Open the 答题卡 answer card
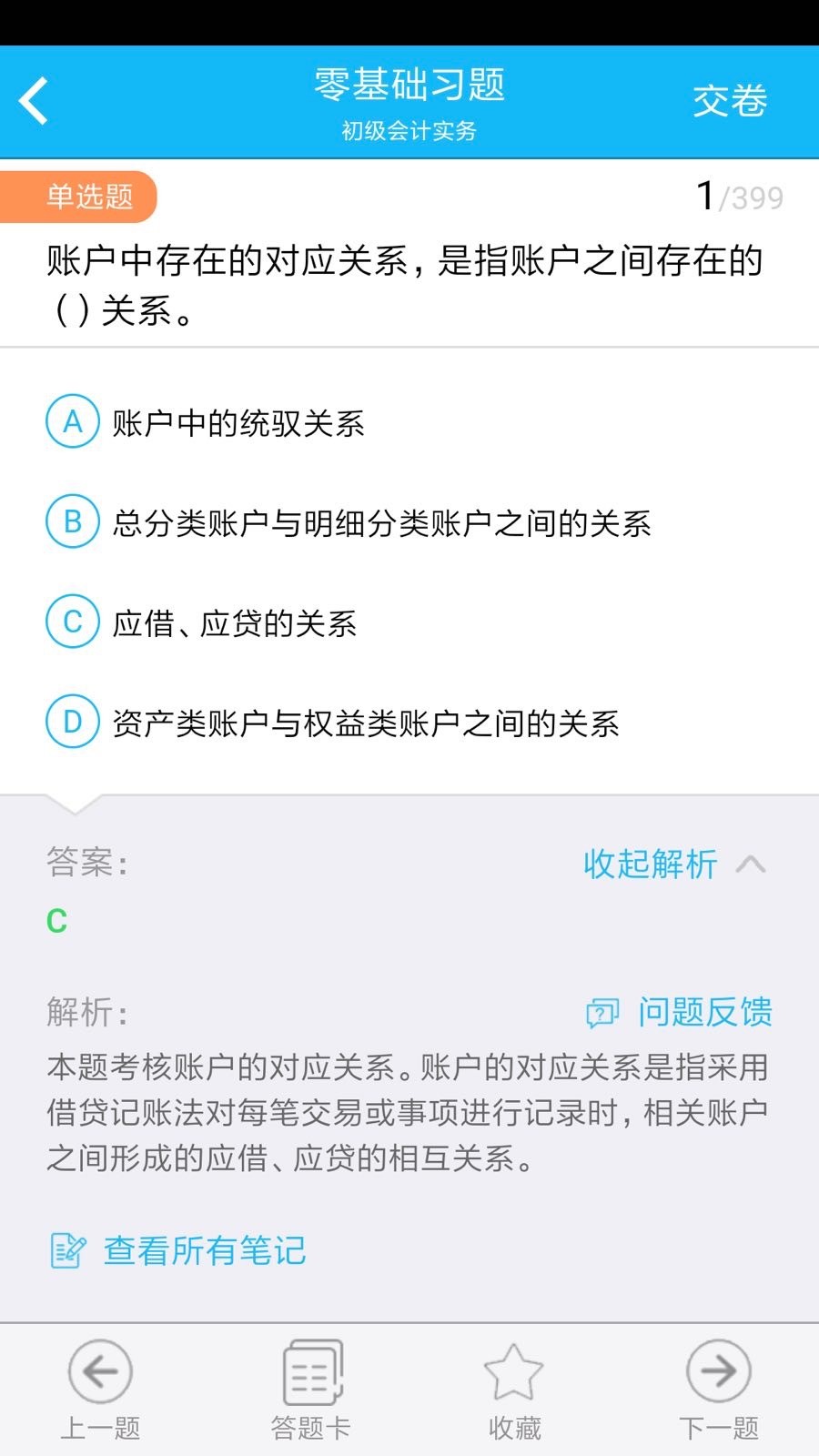819x1456 pixels. tap(311, 1383)
